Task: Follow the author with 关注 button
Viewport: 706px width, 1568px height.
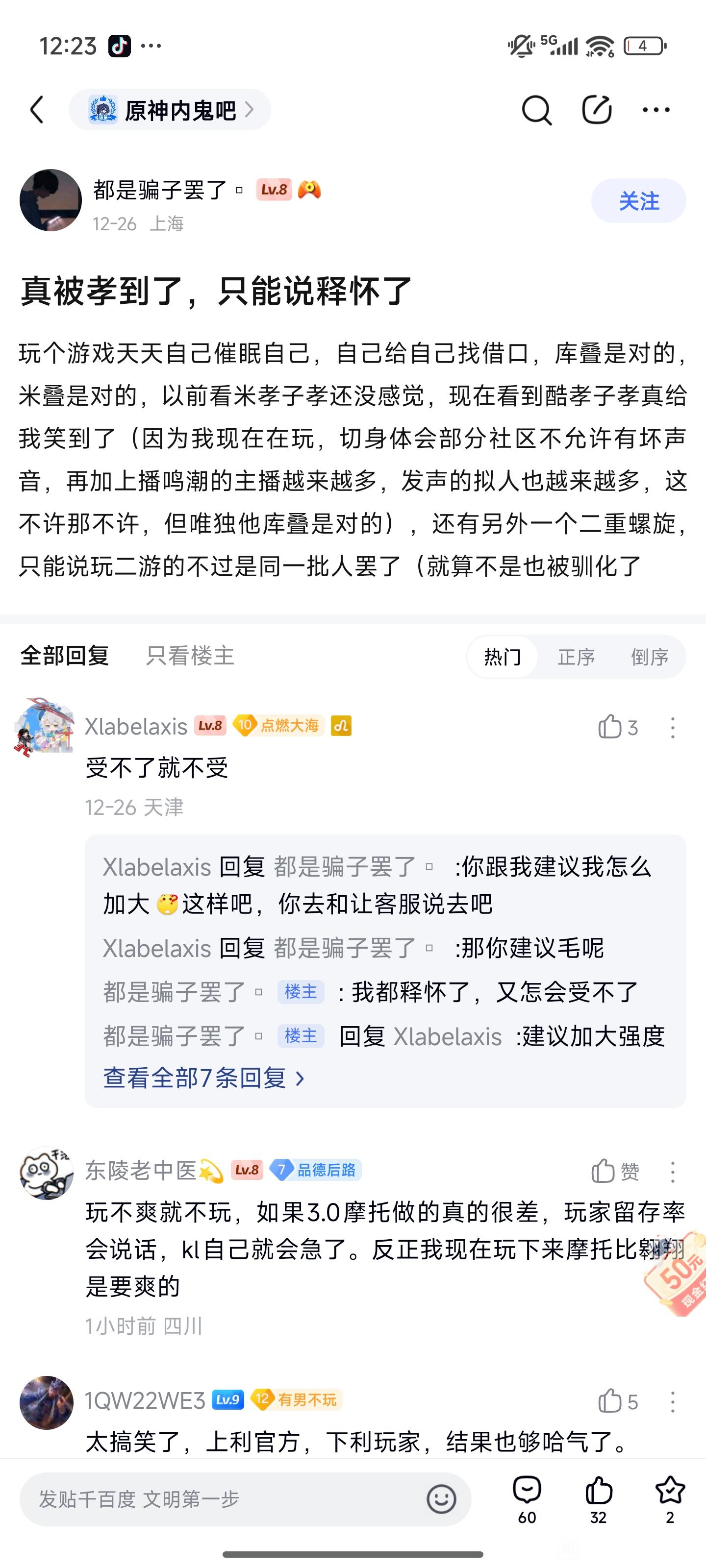Action: (638, 201)
